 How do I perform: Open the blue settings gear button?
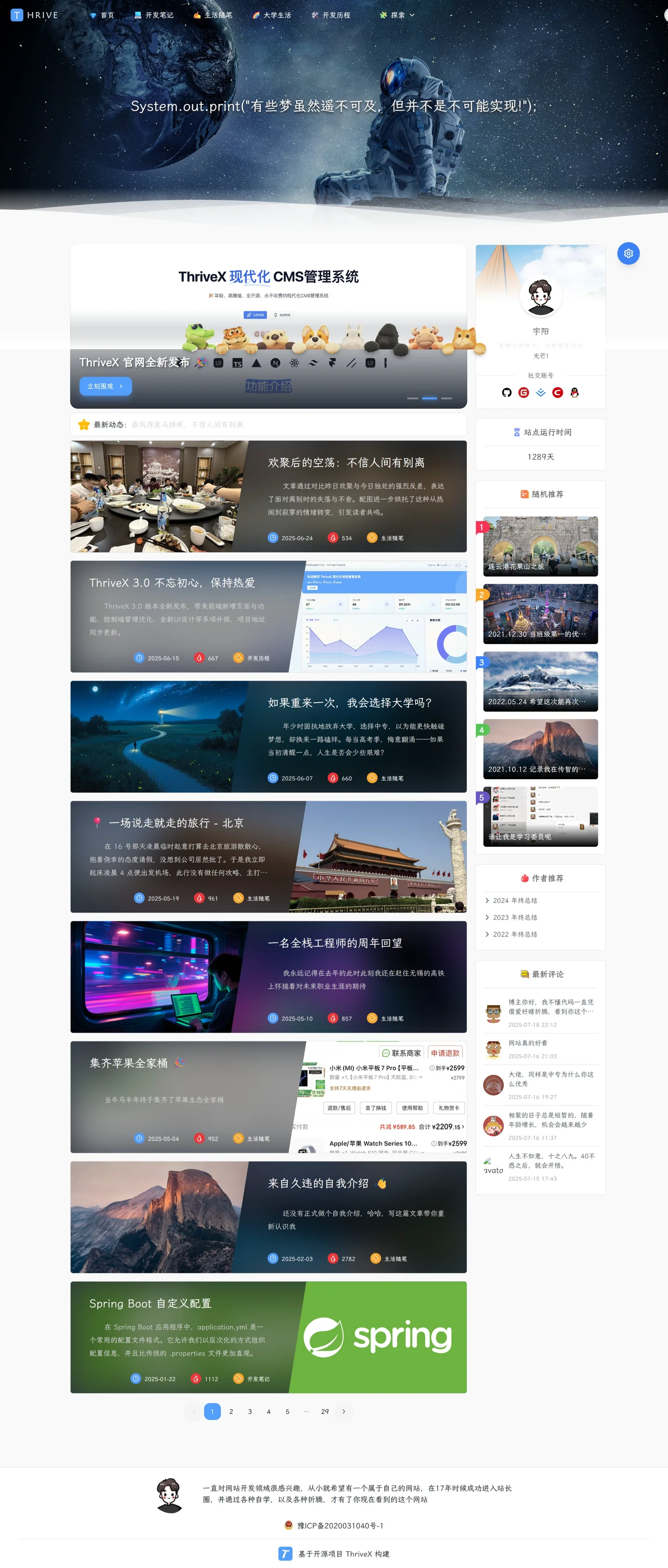[x=628, y=253]
